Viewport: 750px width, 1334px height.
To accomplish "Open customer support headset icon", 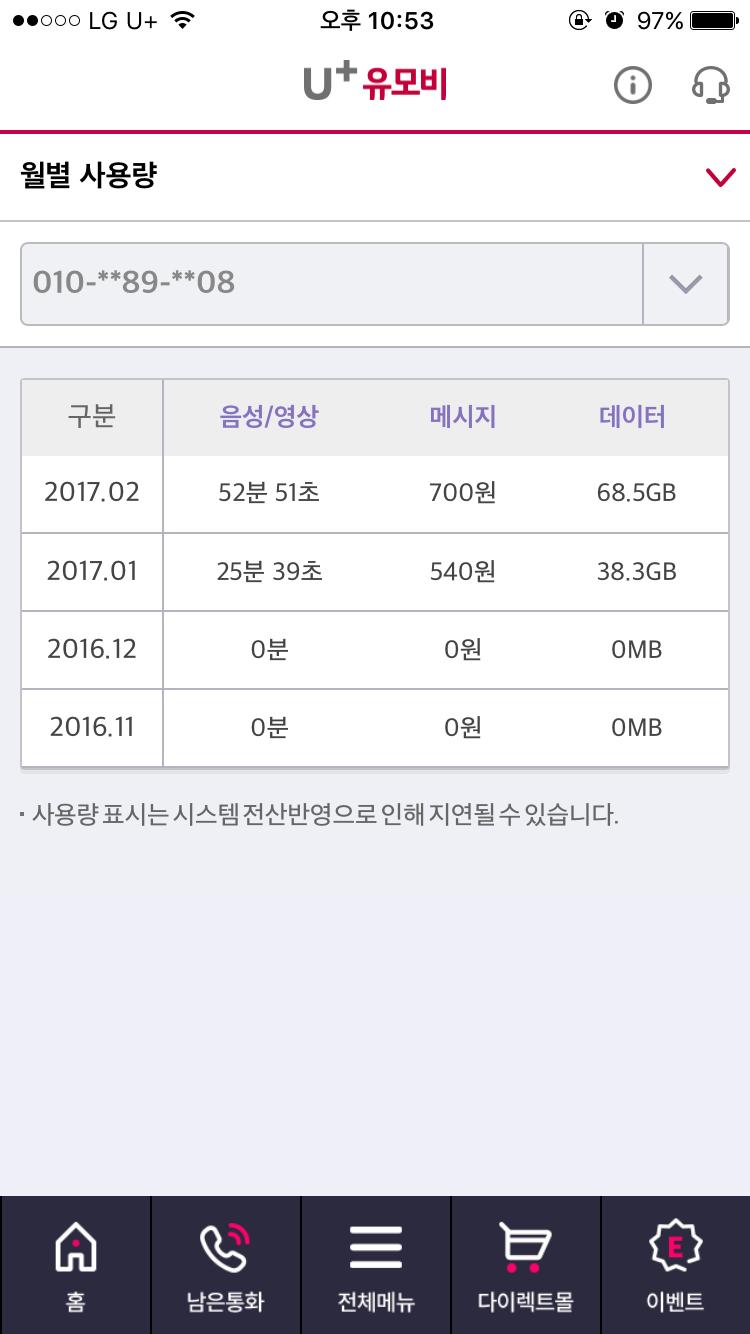I will 710,86.
